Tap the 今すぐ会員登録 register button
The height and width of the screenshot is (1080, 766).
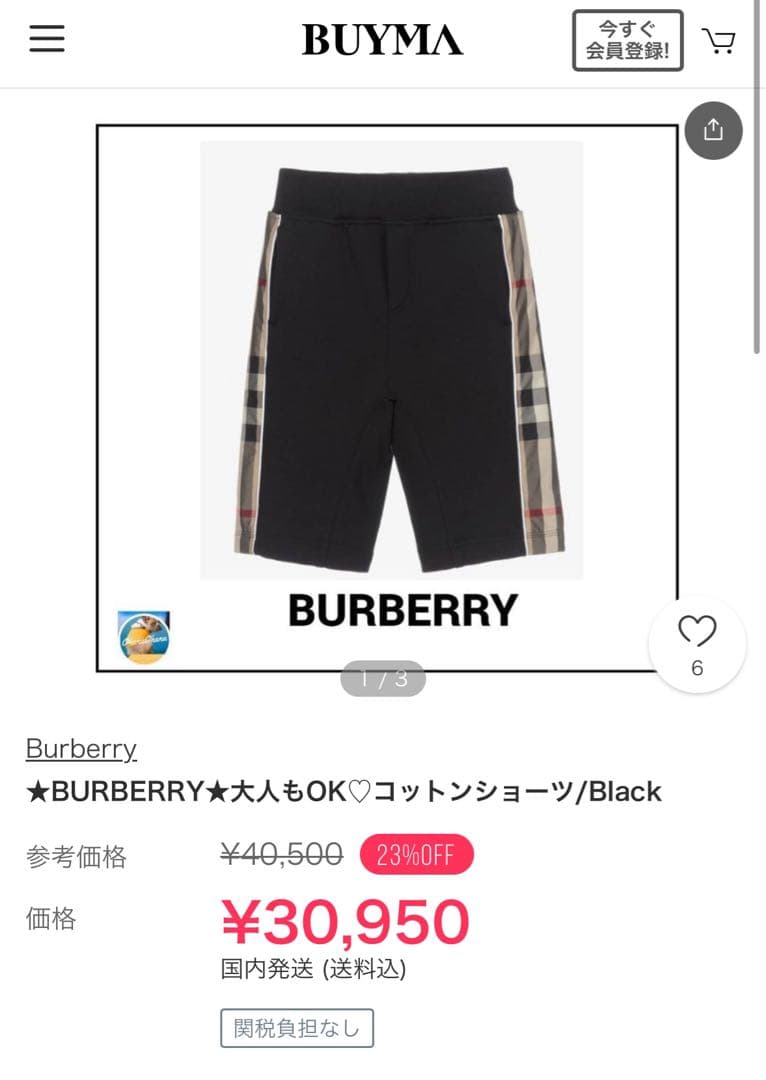coord(627,41)
